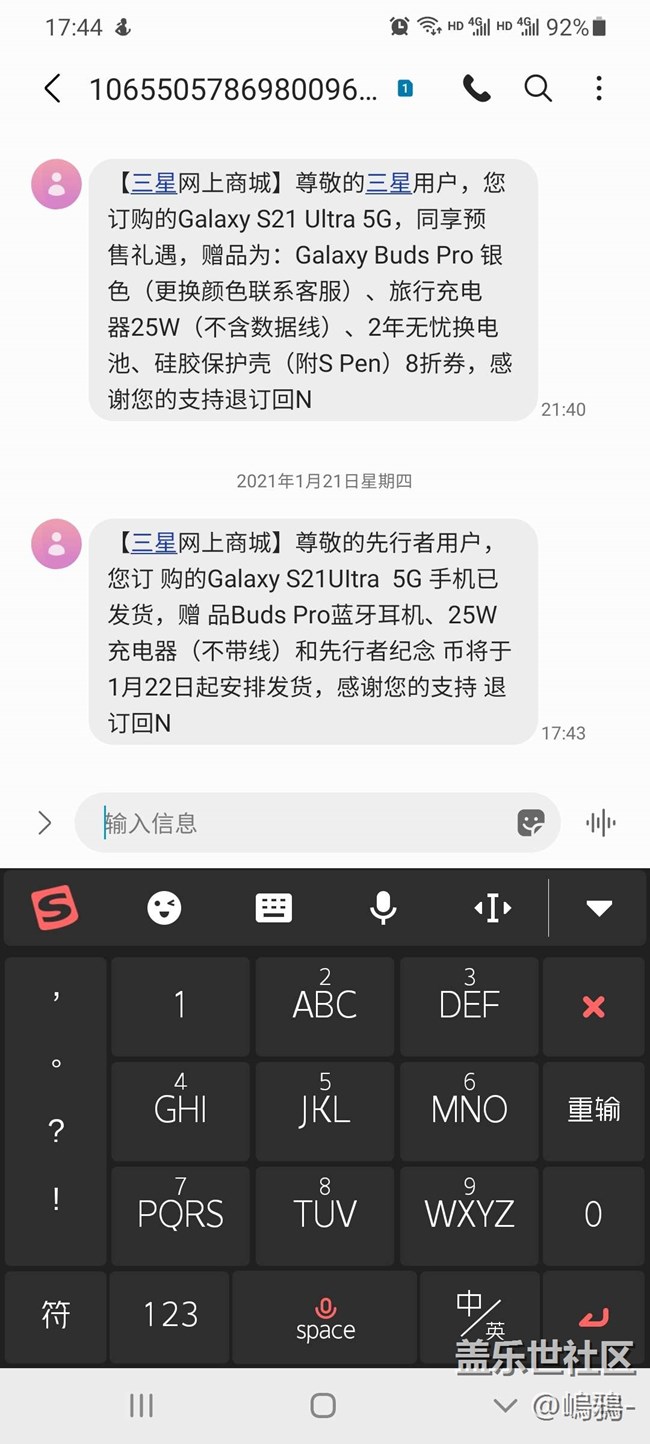
Task: Tap the first 三星 link in the top message
Action: (x=154, y=183)
